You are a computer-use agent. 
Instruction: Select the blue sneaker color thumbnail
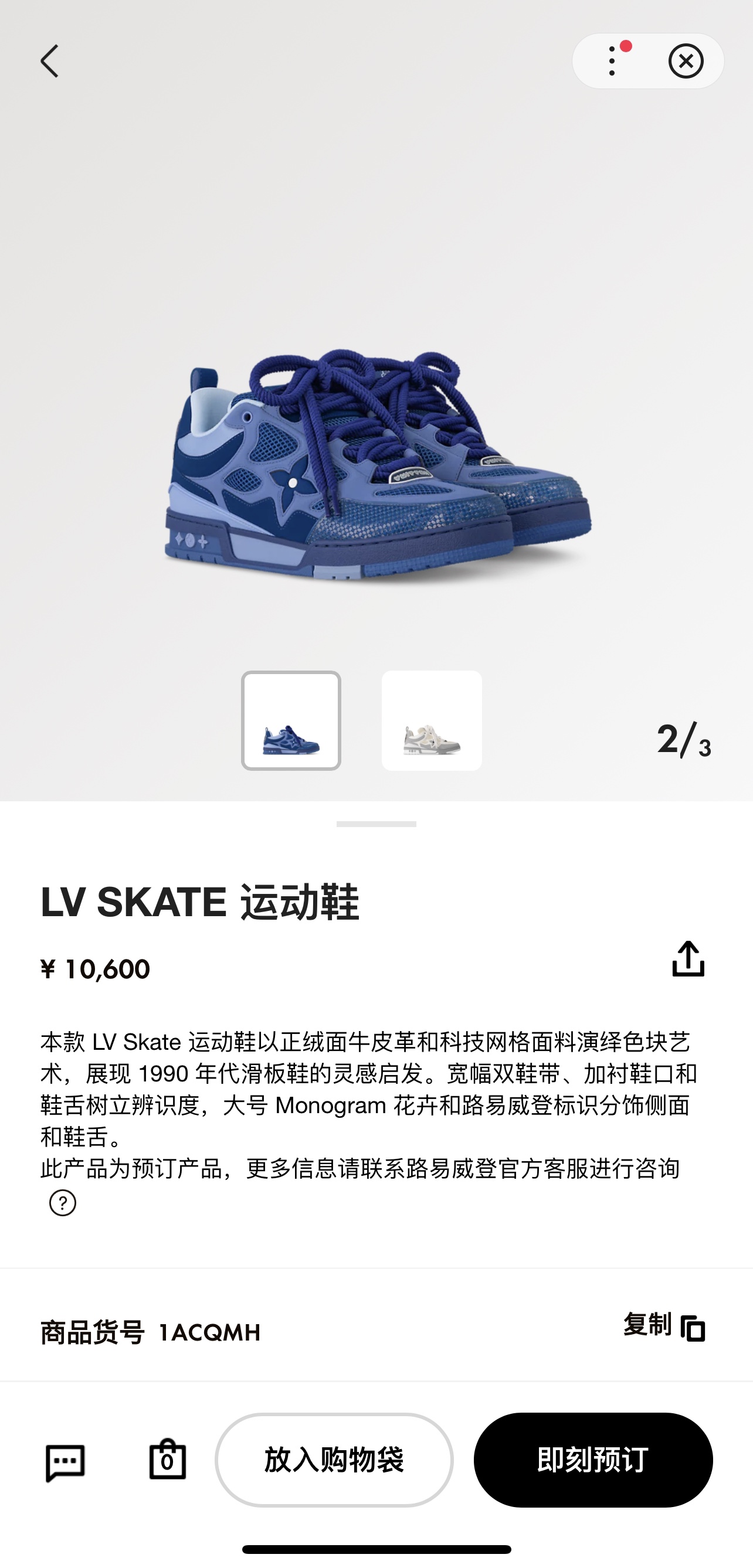(x=291, y=721)
